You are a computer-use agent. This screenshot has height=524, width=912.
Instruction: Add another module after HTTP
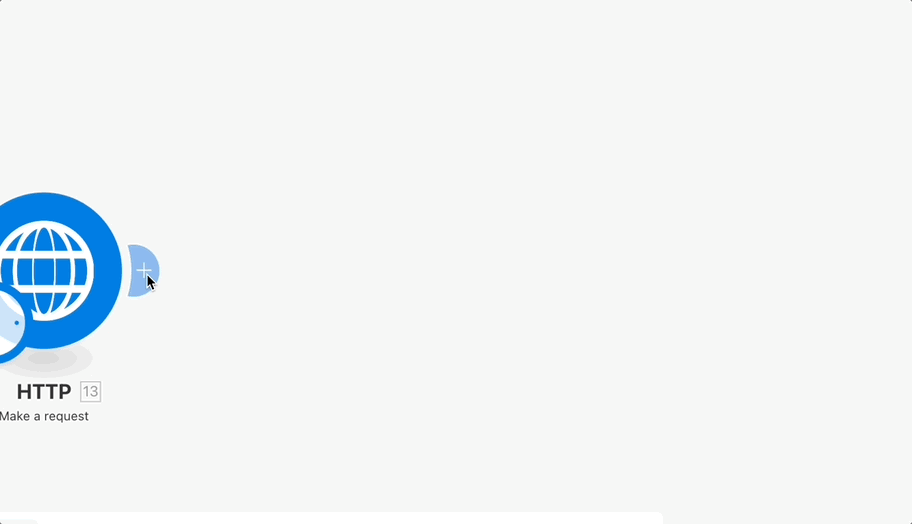point(143,270)
